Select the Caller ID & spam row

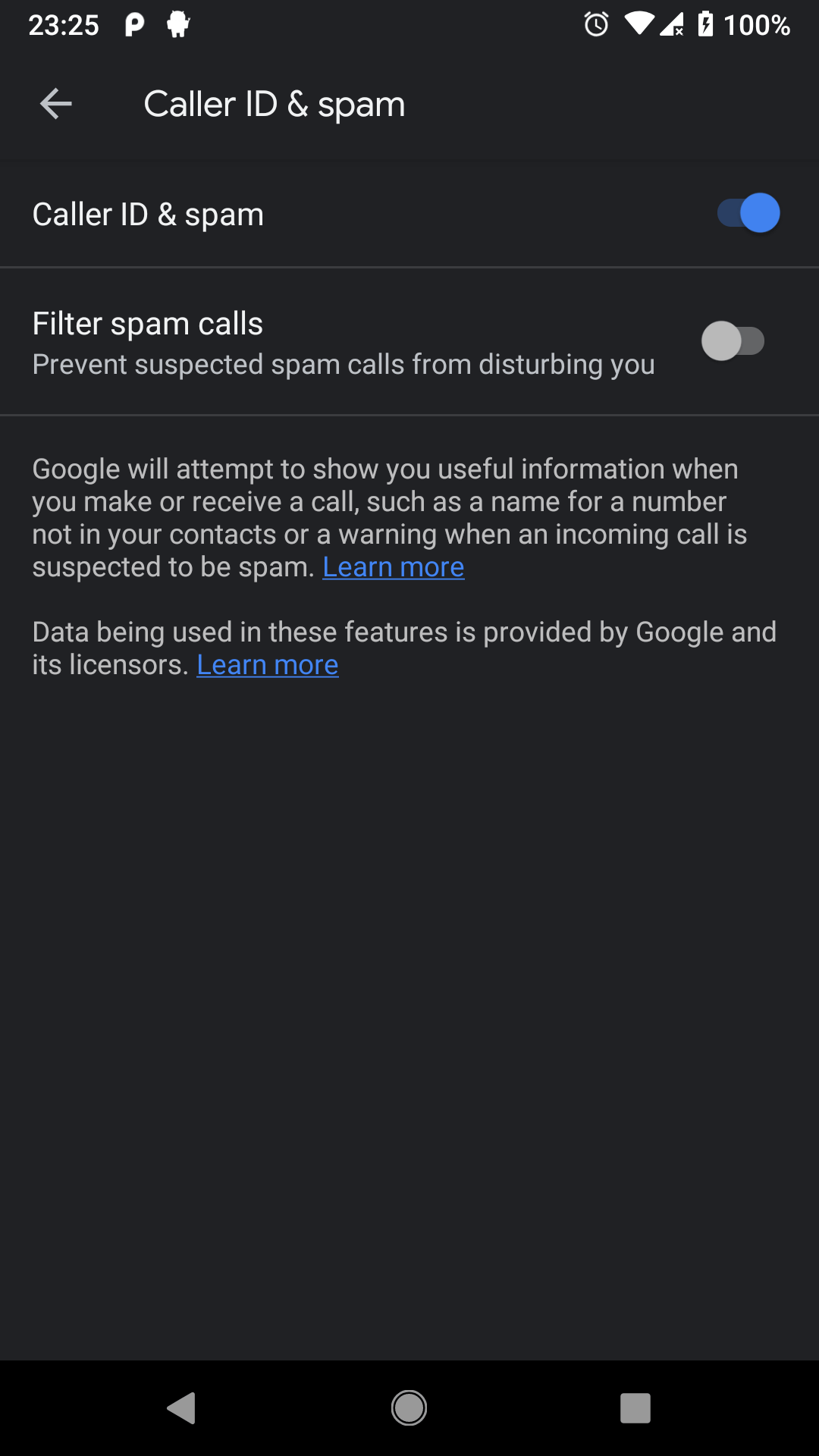[x=303, y=213]
